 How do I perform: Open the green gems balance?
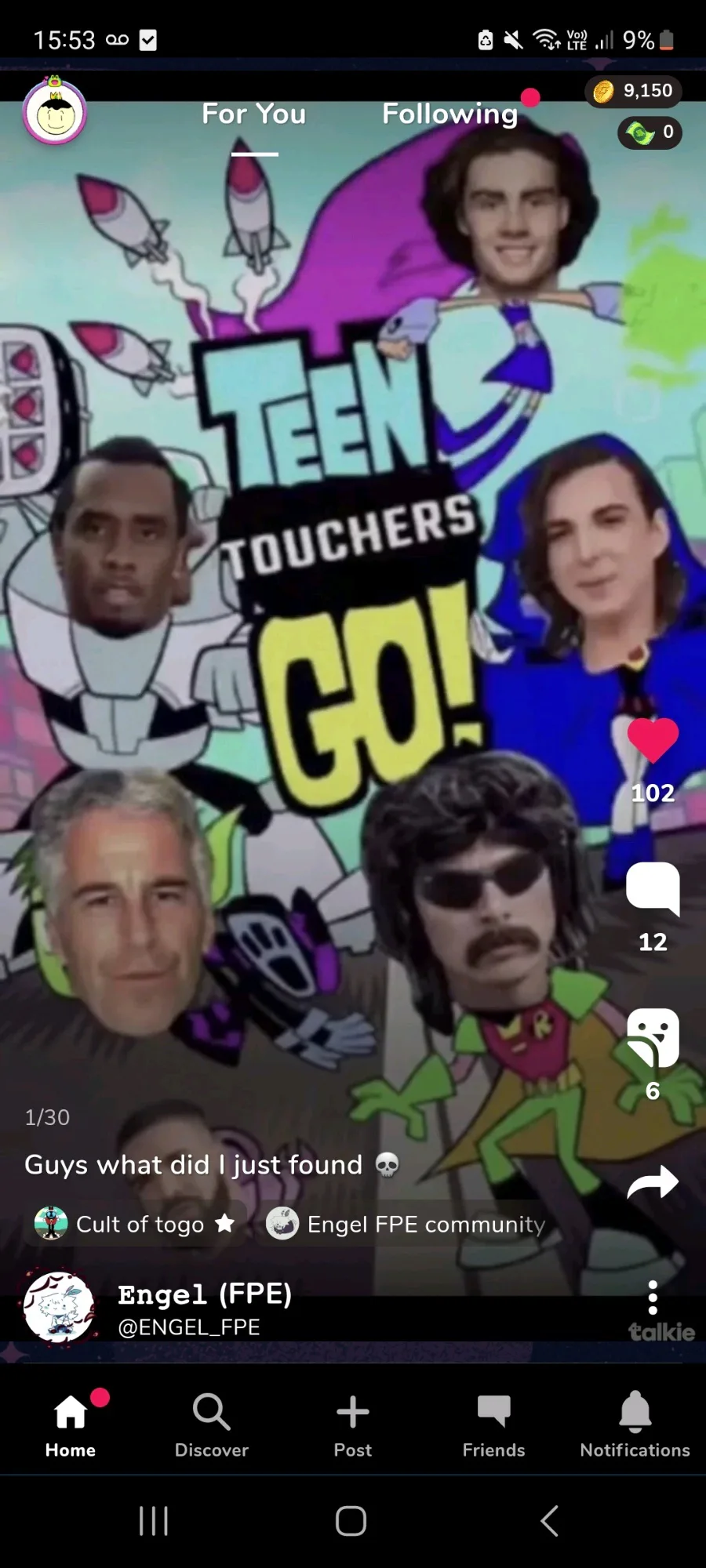coord(650,132)
